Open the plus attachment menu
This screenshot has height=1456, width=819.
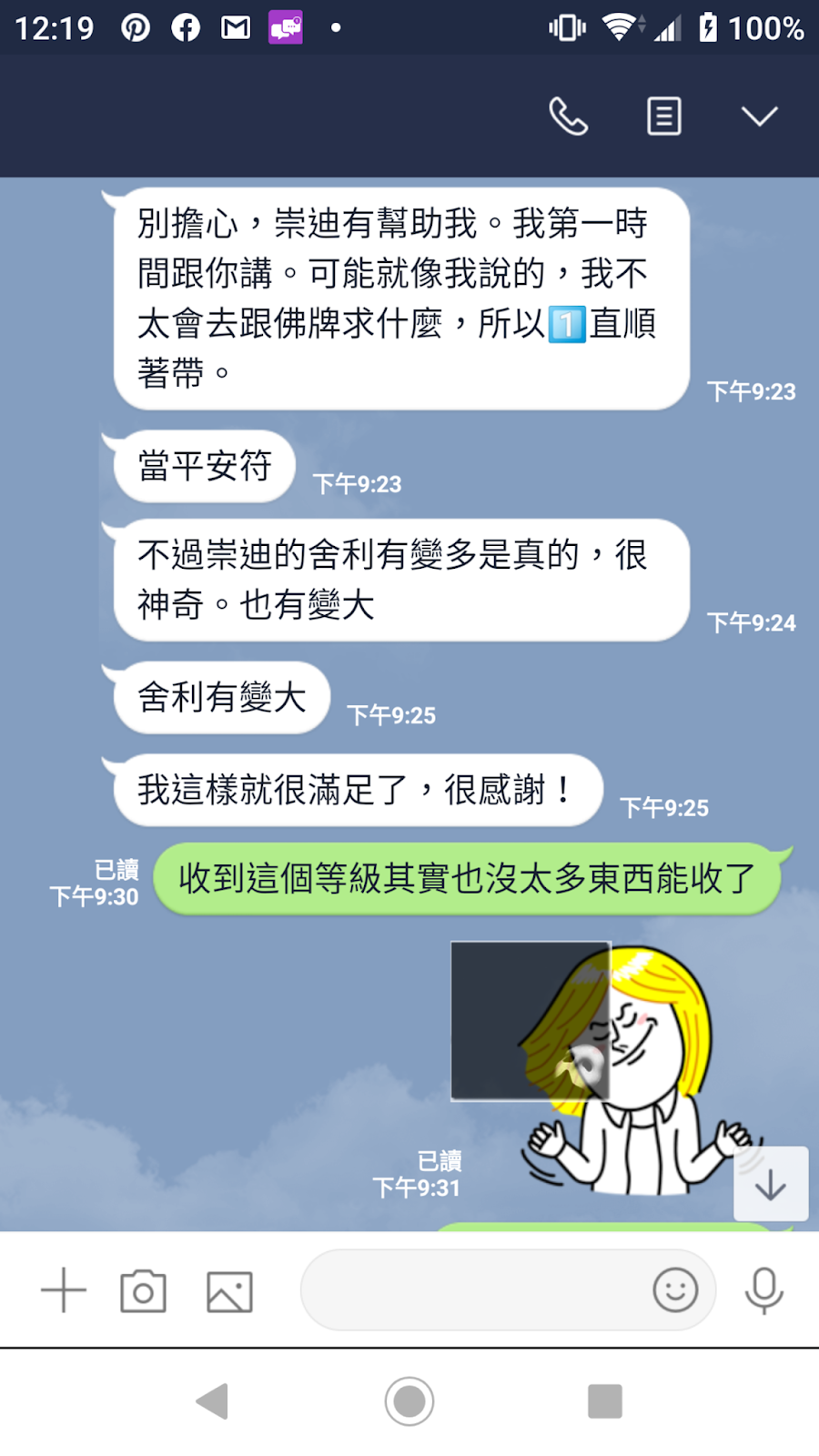pos(64,1290)
